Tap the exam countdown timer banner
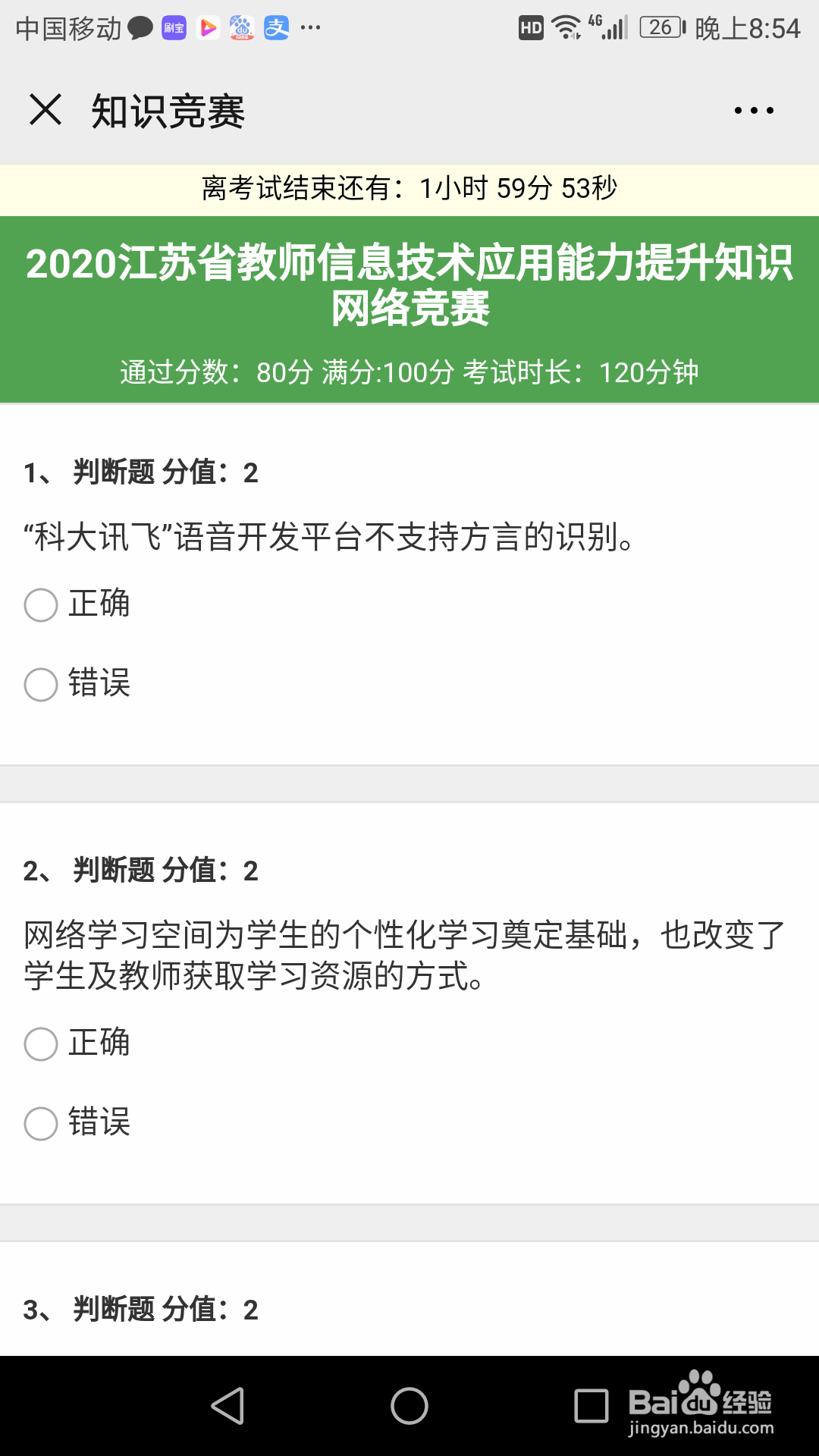Screen dimensions: 819x1456 click(409, 189)
